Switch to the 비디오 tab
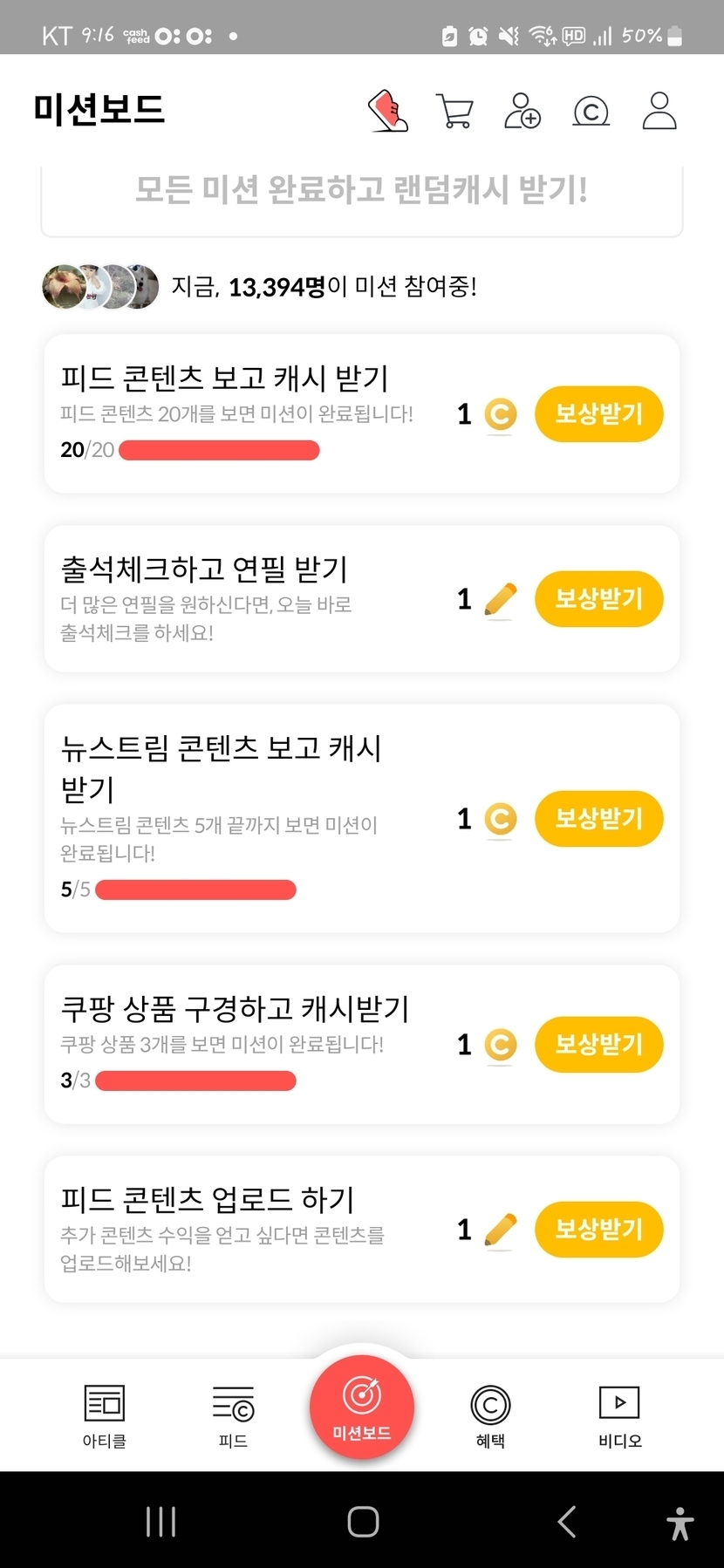Screen dimensions: 724x1568 [x=619, y=1415]
